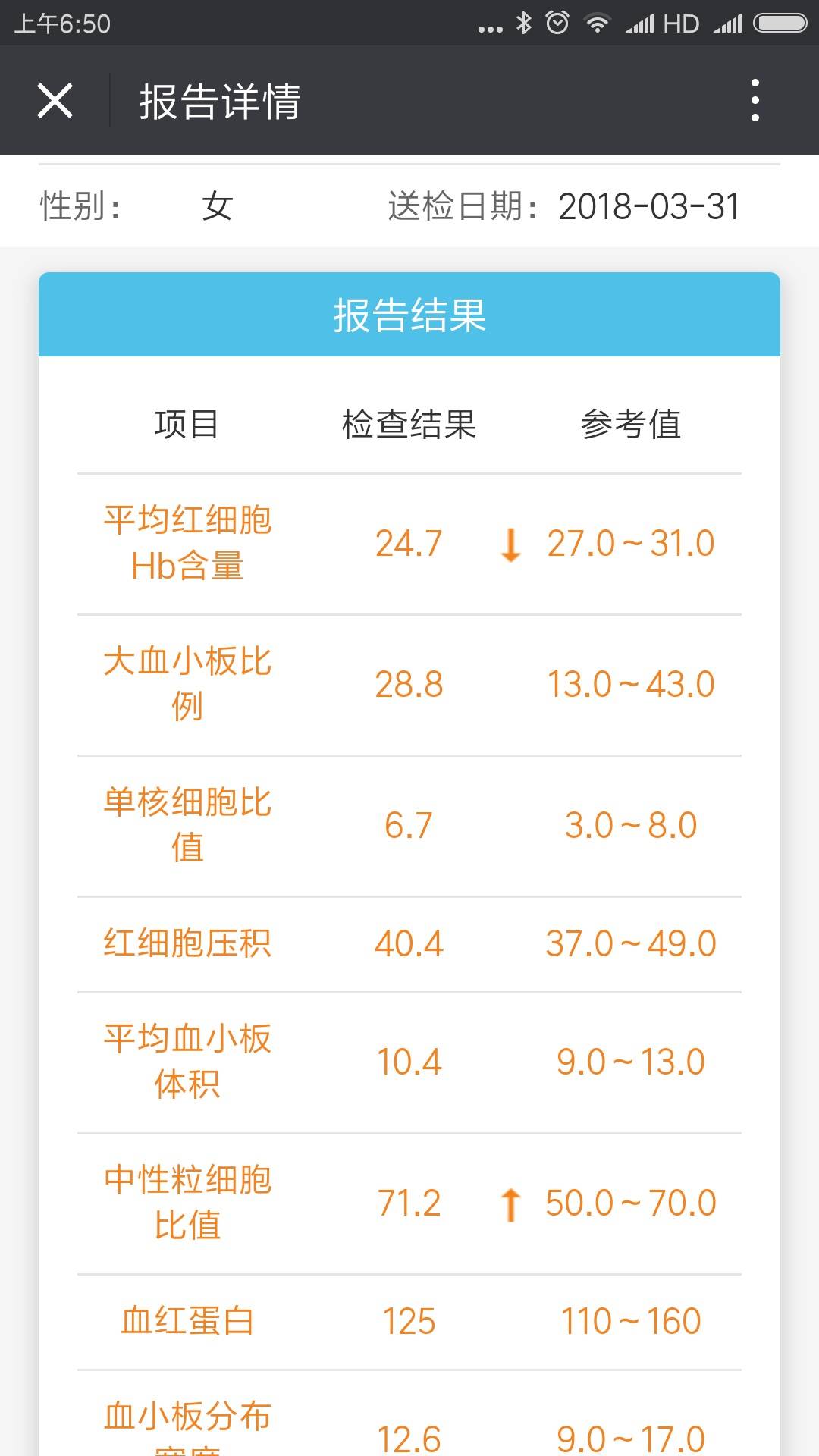Select the 平均红细胞Hb含量 row
Screen dimensions: 819x1456
190,543
